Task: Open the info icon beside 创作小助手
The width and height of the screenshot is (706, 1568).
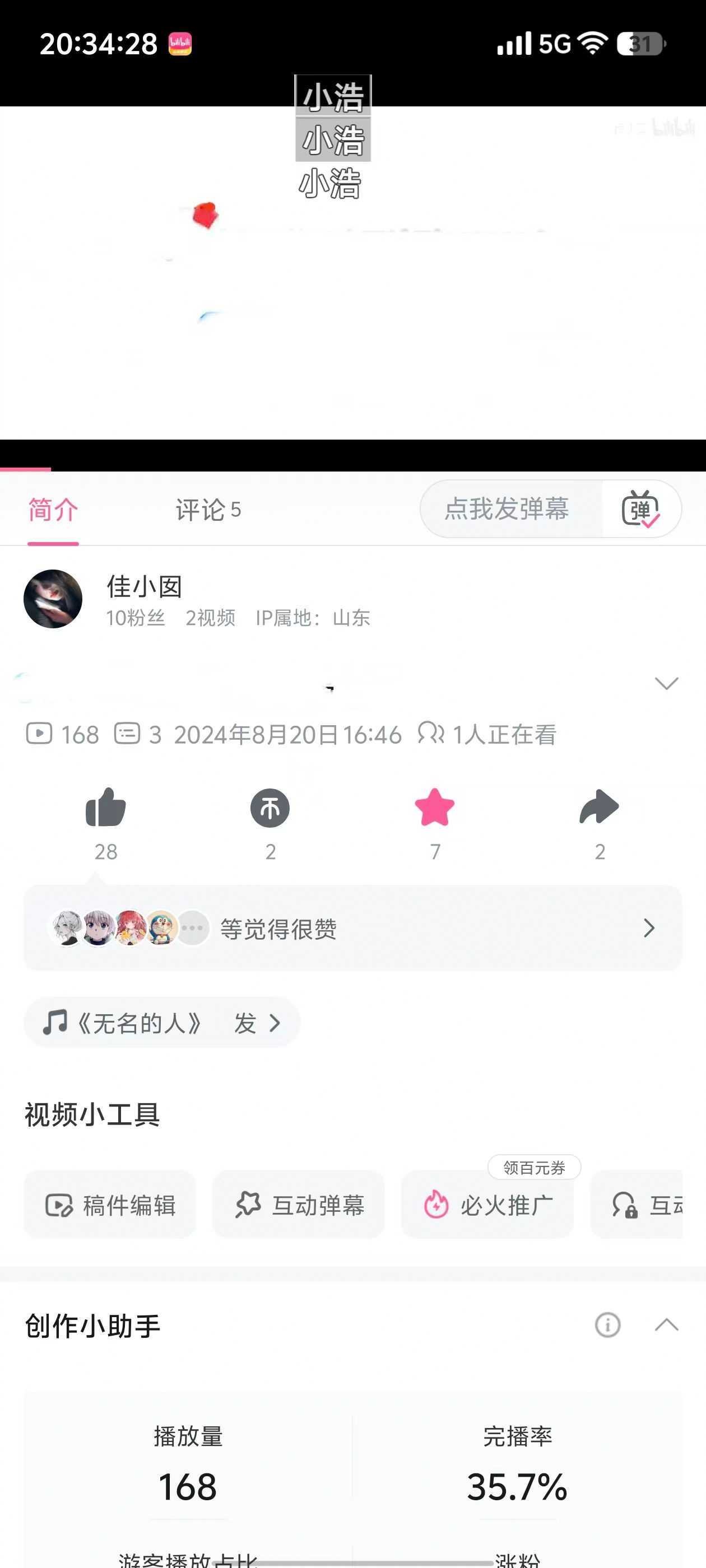Action: click(x=607, y=1324)
